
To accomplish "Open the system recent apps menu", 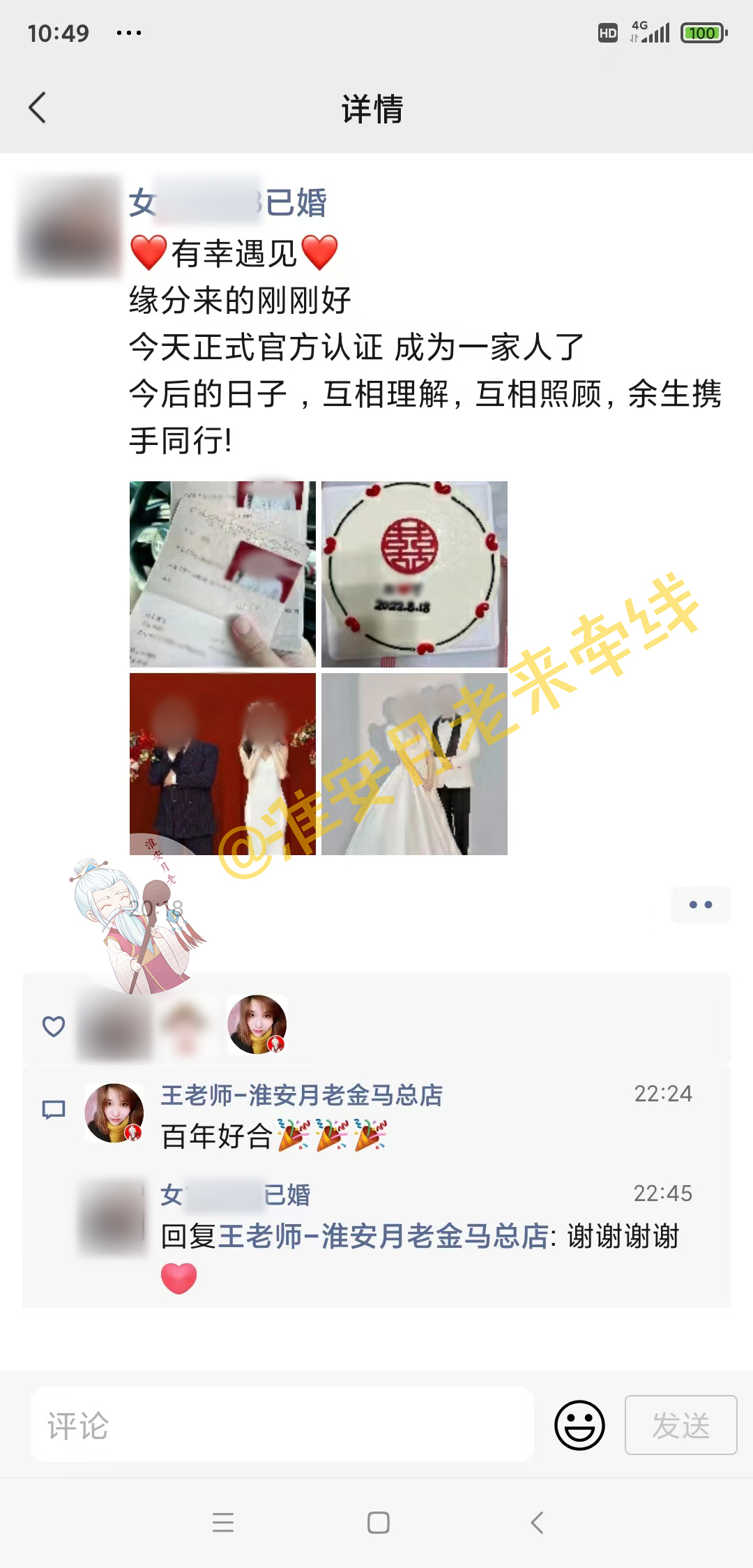I will 223,1522.
